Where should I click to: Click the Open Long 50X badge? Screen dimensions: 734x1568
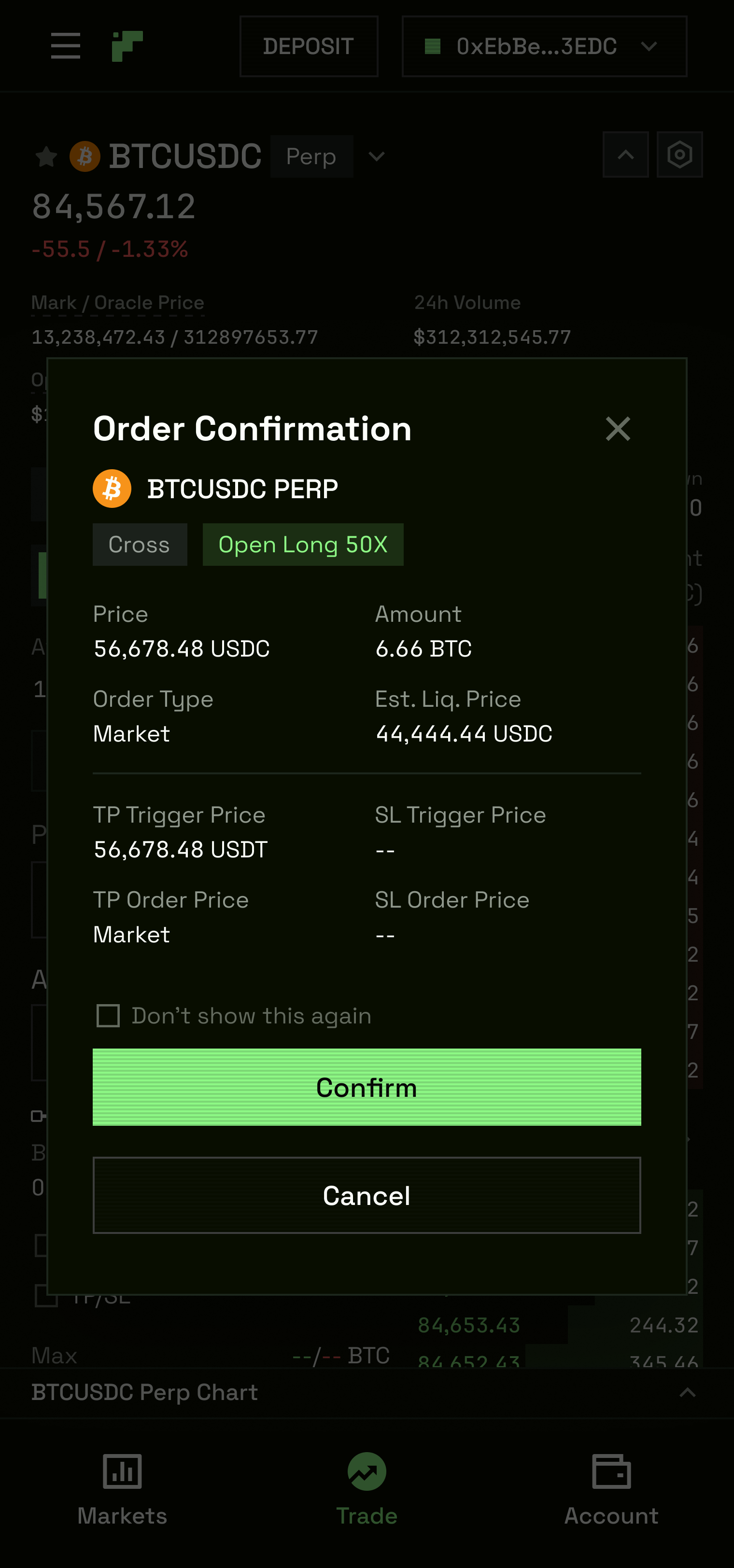[302, 544]
